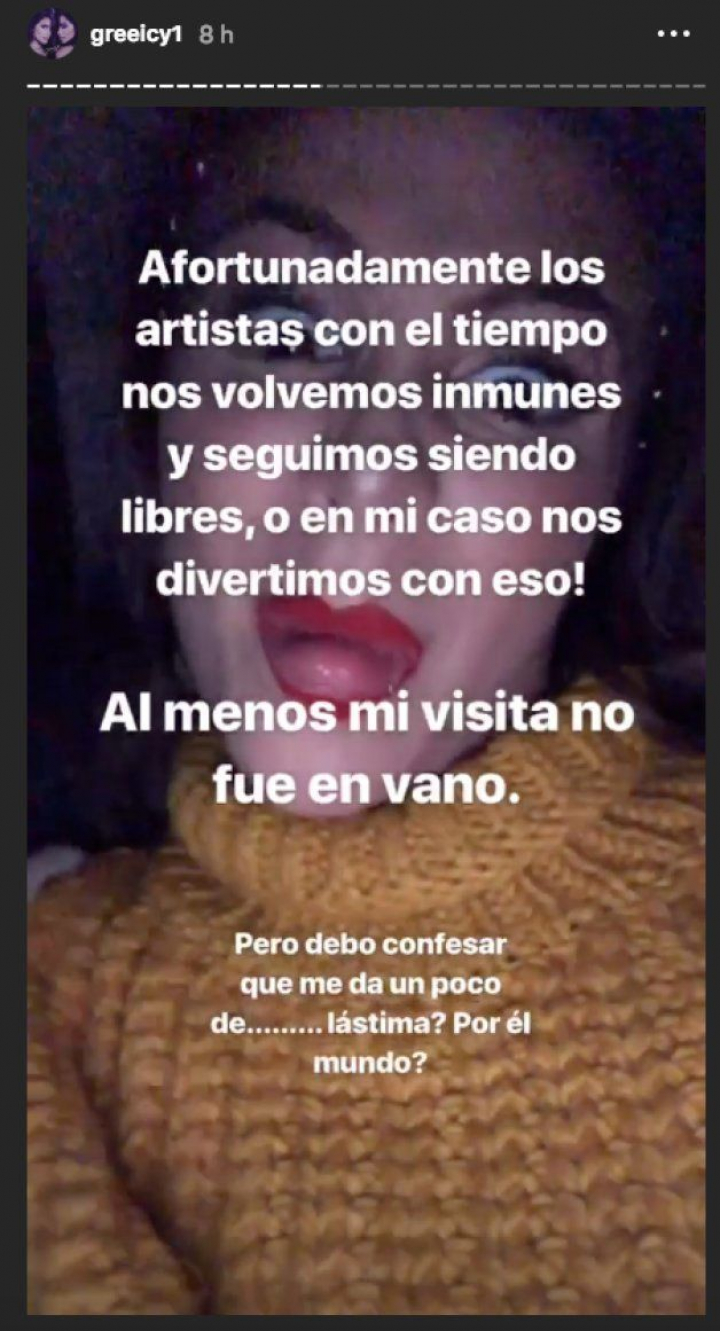Open the story's three-dot options menu
The width and height of the screenshot is (720, 1331).
673,33
